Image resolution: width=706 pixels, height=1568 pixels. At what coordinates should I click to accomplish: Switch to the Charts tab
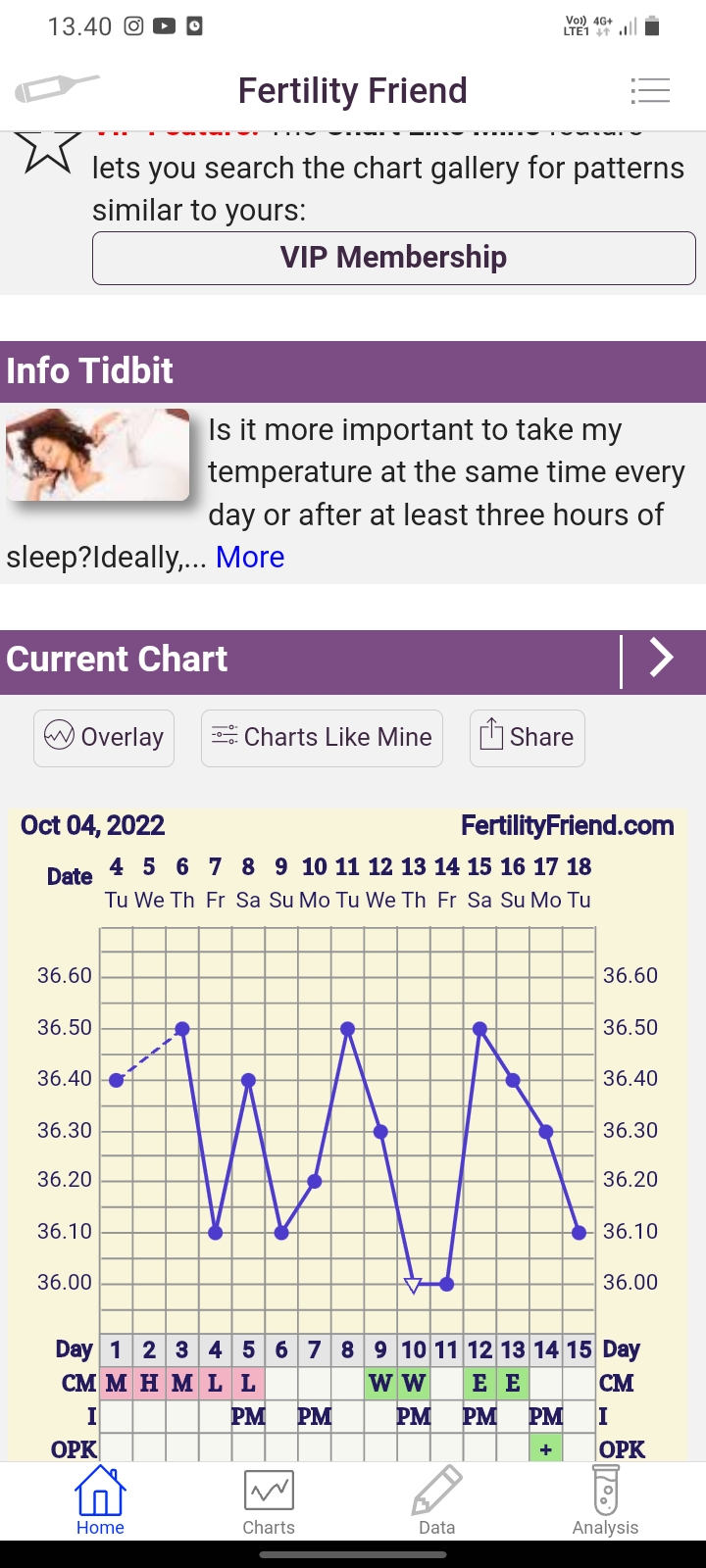pyautogui.click(x=269, y=1500)
